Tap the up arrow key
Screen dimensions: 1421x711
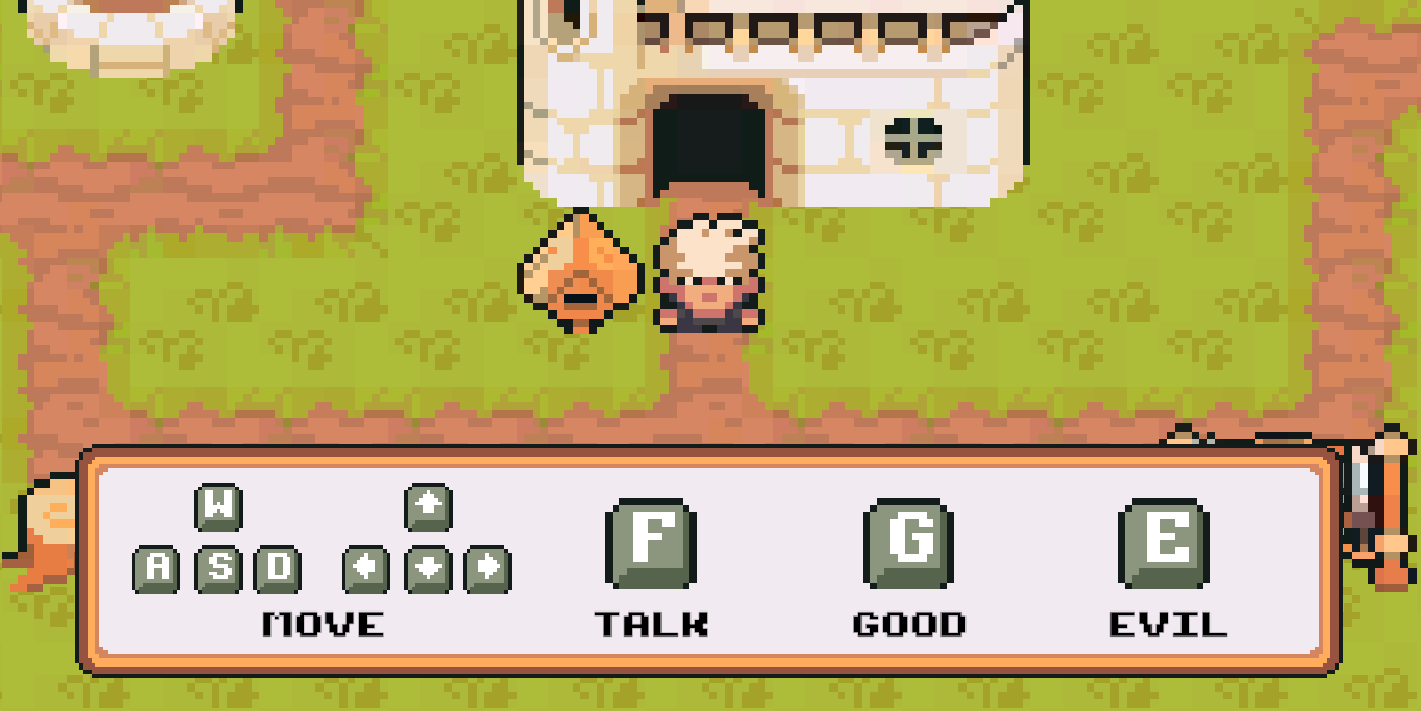pos(428,507)
